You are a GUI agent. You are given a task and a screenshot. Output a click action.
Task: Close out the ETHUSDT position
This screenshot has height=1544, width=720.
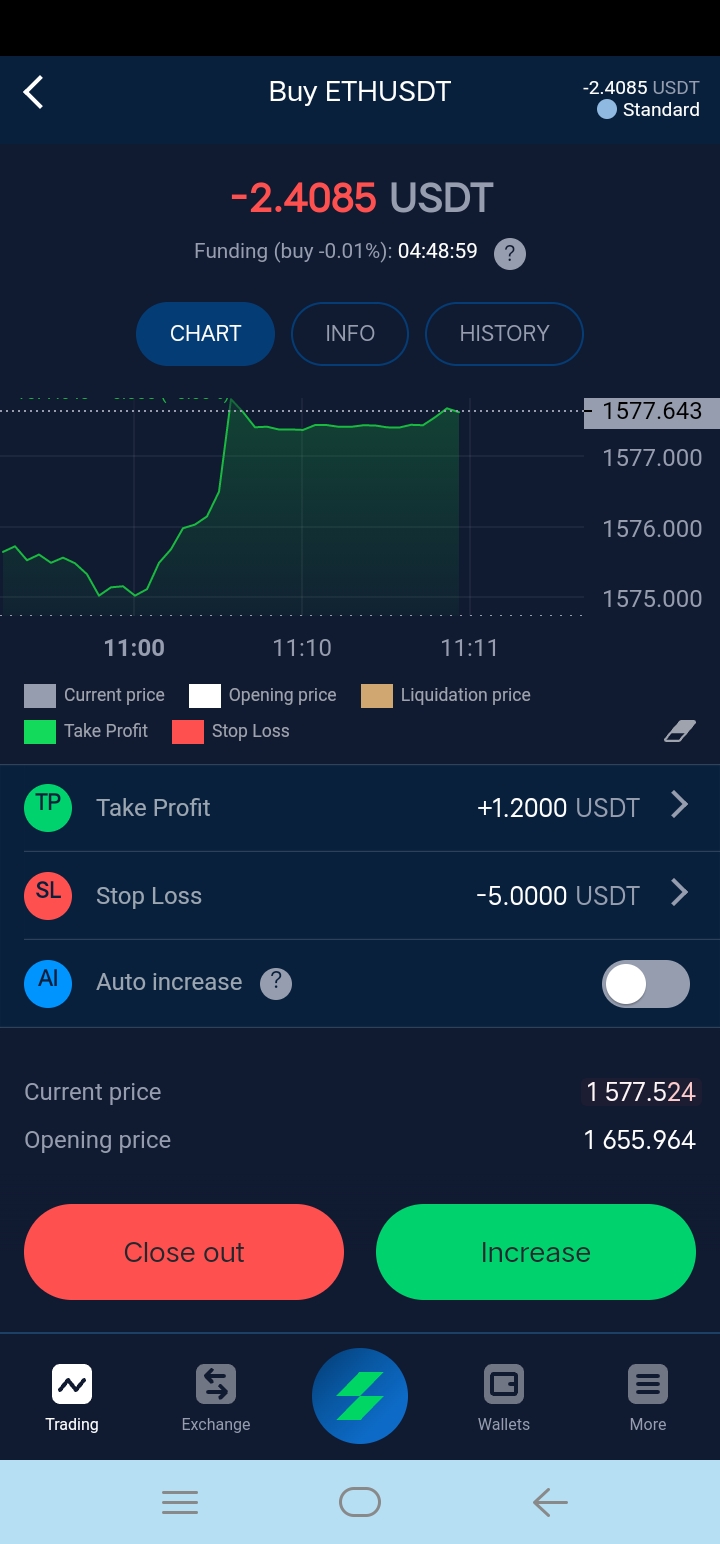coord(184,1252)
